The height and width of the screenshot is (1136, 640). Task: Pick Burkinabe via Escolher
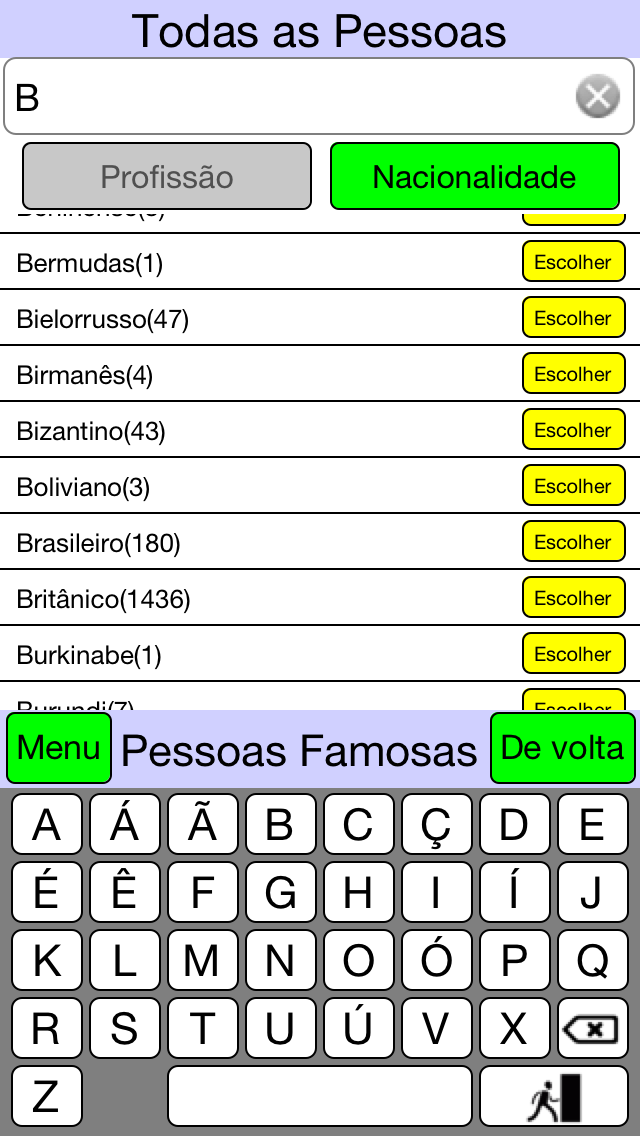pos(573,653)
